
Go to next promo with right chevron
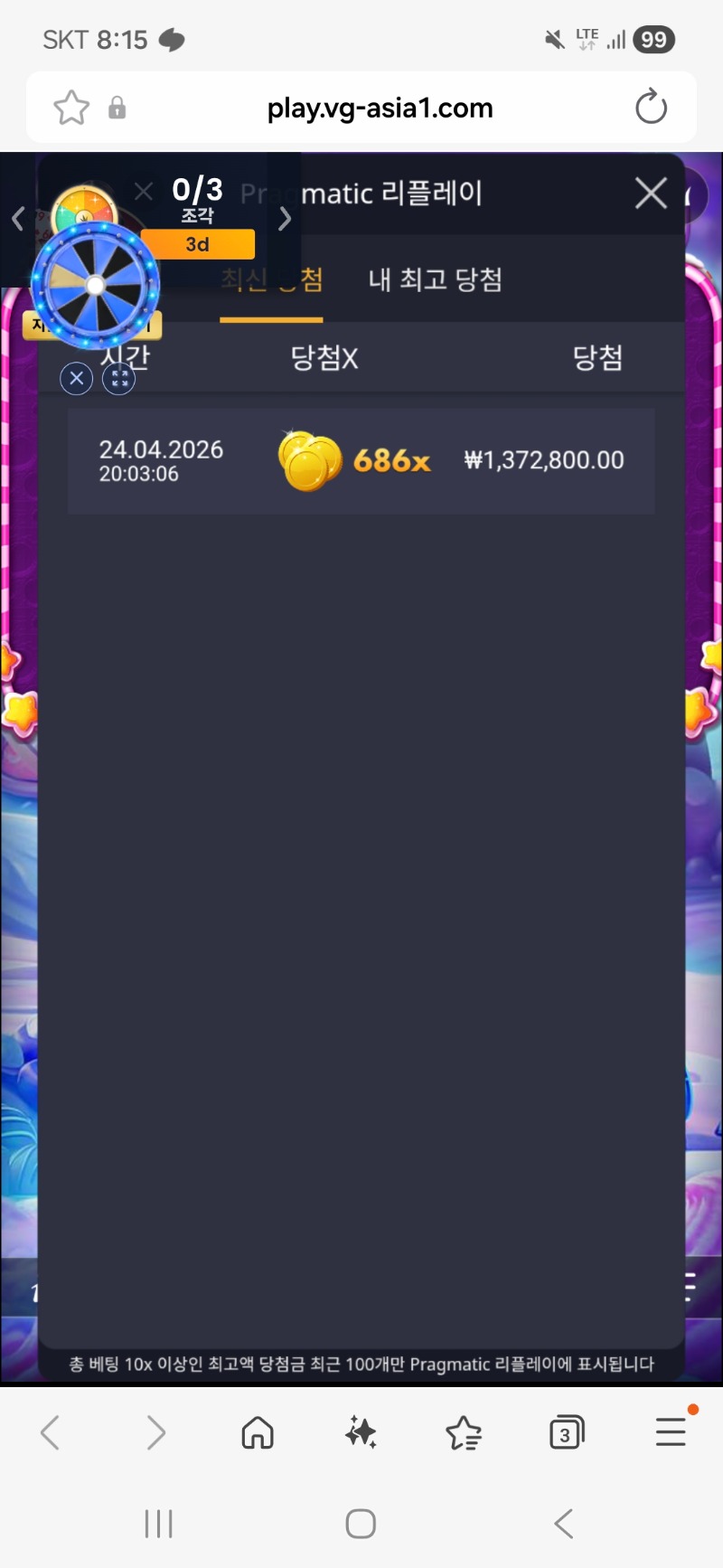point(285,219)
